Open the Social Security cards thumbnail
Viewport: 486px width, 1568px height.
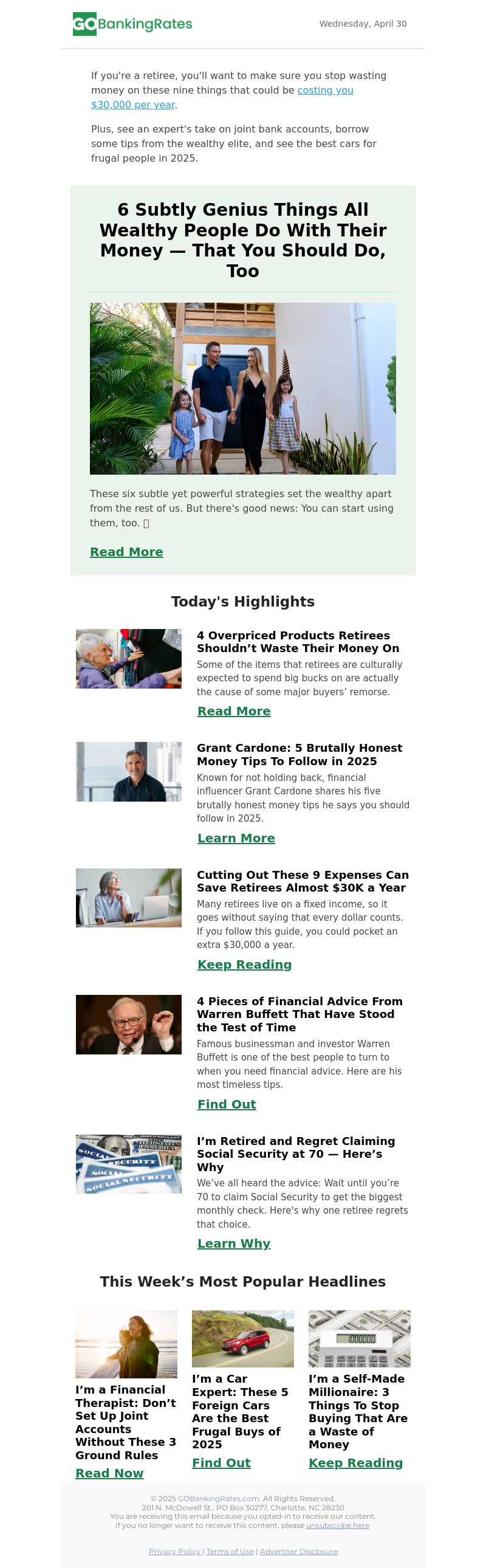128,1164
